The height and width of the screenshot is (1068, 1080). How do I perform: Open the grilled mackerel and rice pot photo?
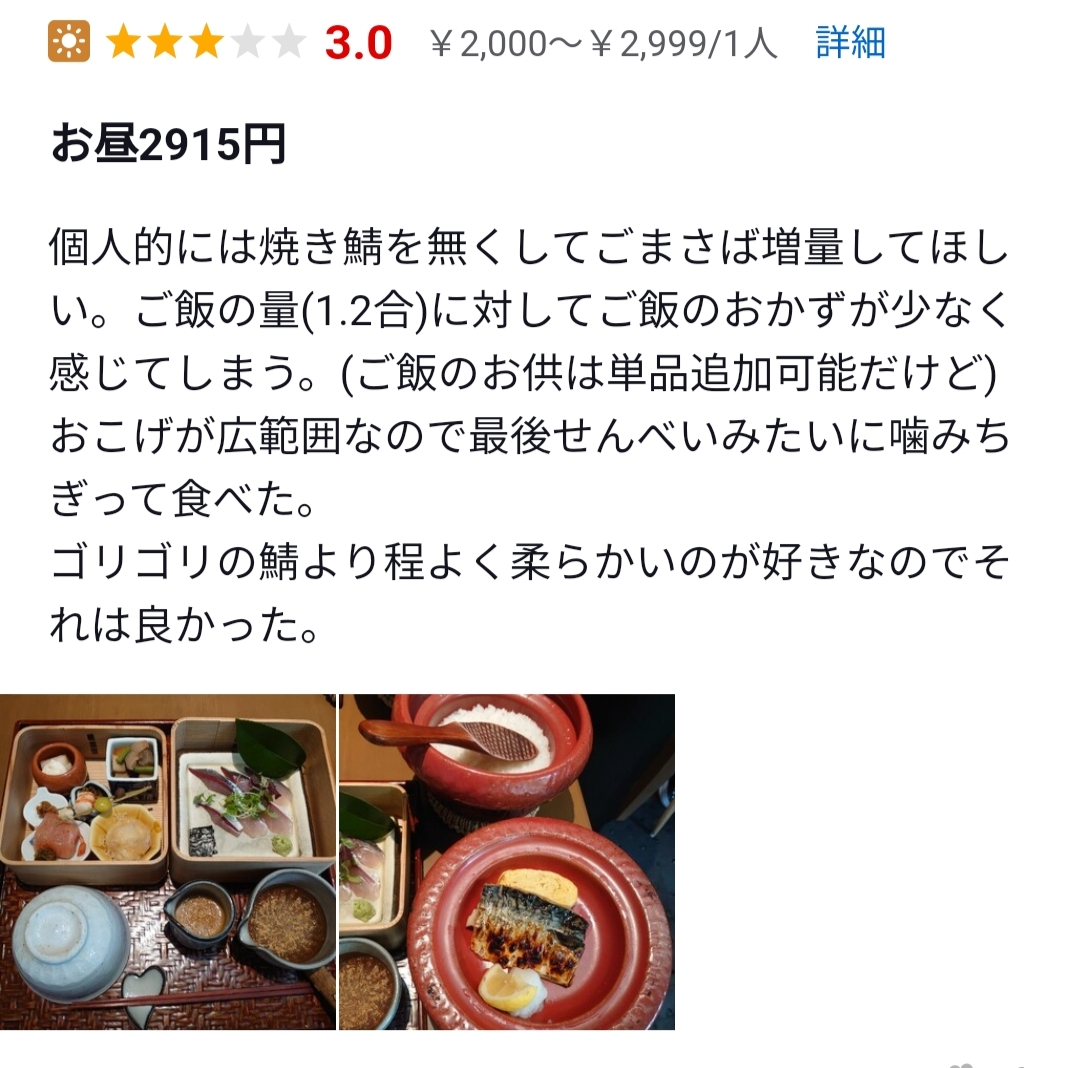click(507, 861)
